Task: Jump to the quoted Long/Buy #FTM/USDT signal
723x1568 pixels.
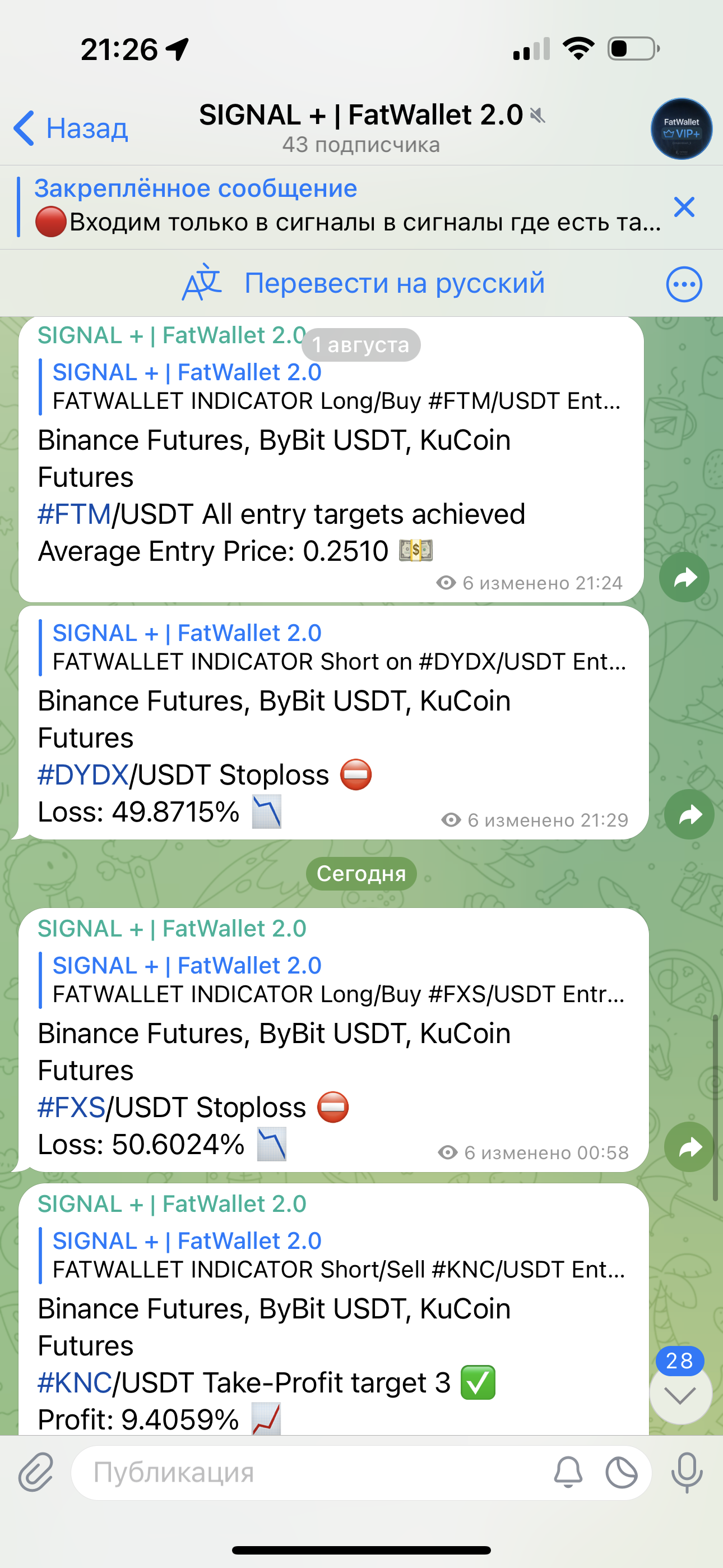Action: (332, 386)
